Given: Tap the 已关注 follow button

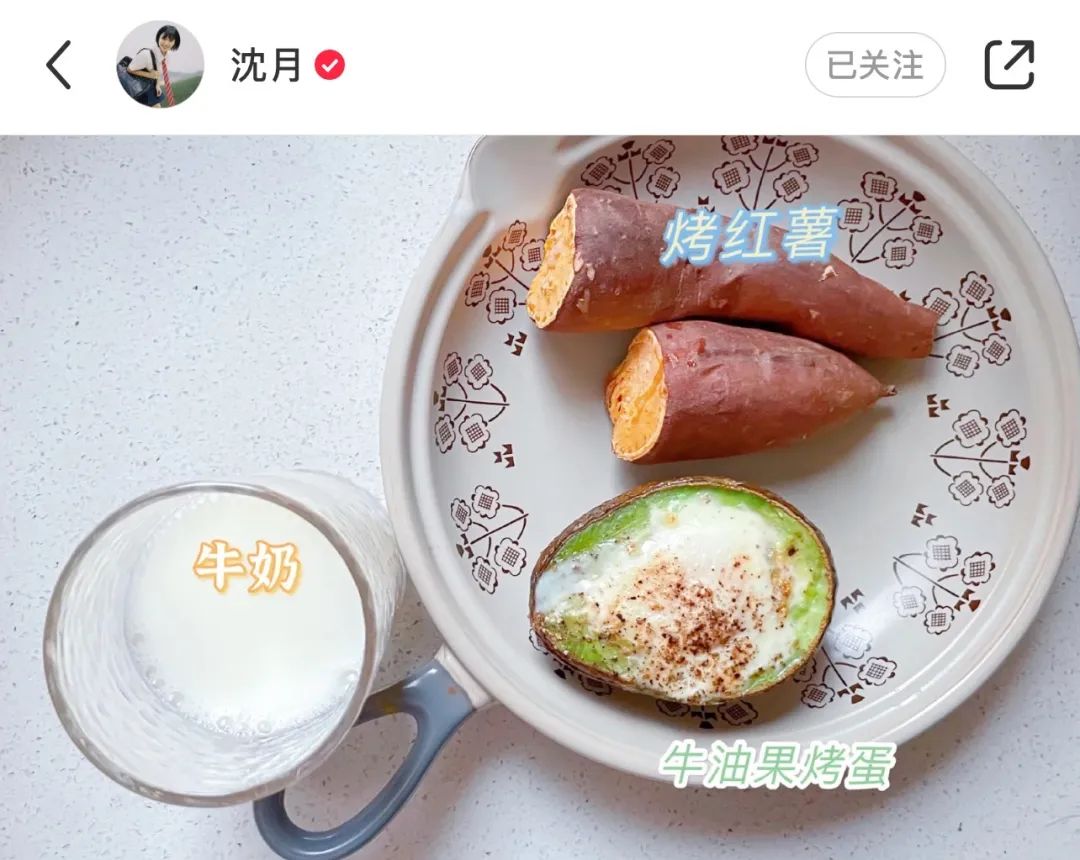Looking at the screenshot, I should click(875, 65).
